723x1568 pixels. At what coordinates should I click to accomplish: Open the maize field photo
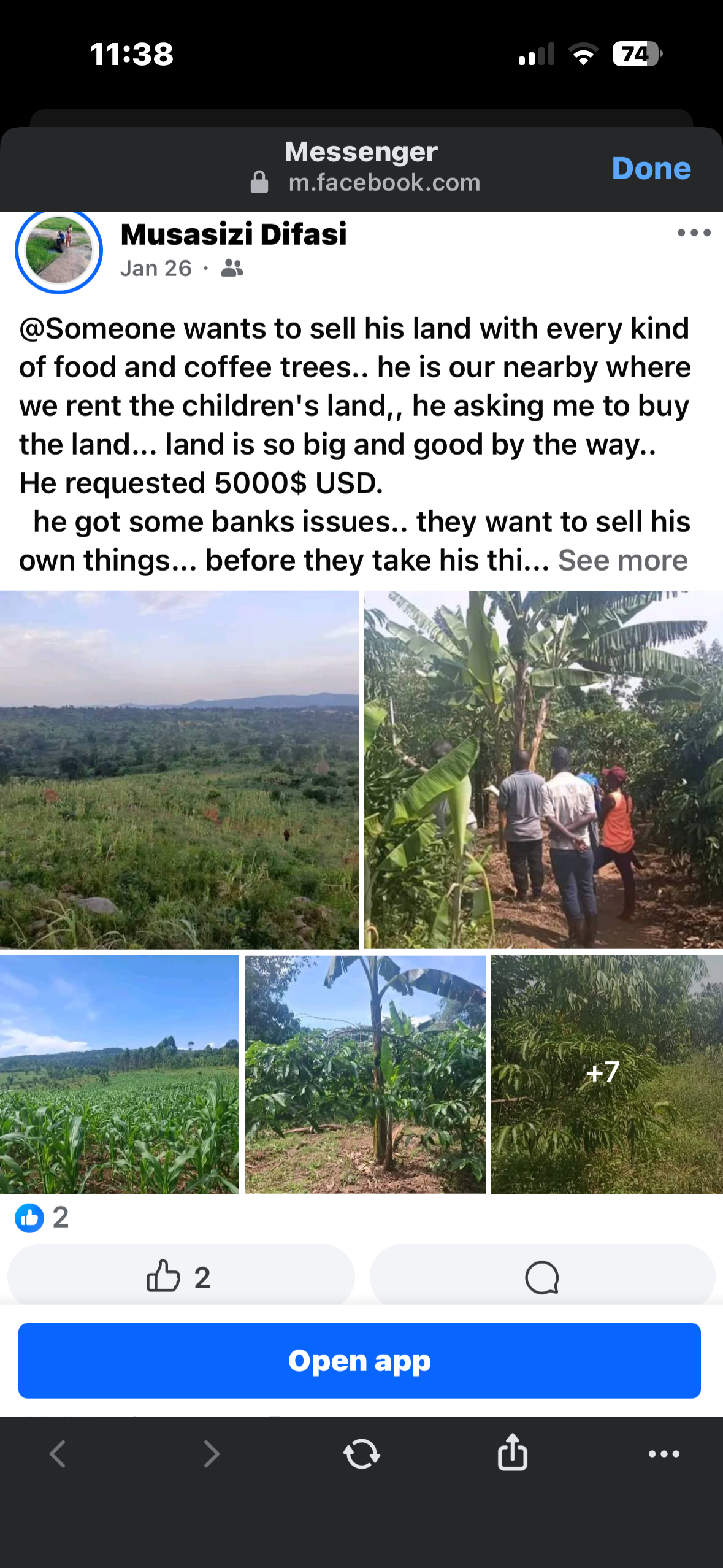click(120, 1074)
